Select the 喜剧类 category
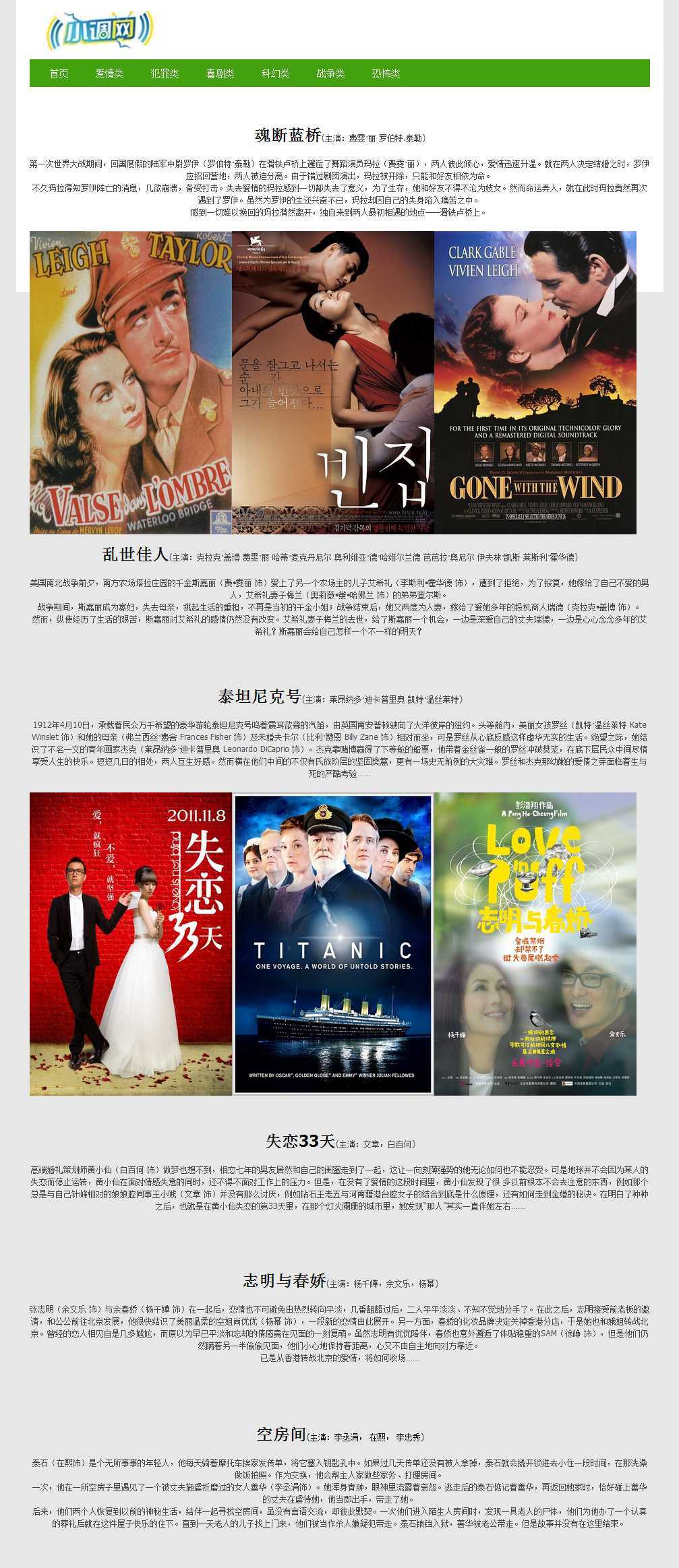 click(x=220, y=73)
